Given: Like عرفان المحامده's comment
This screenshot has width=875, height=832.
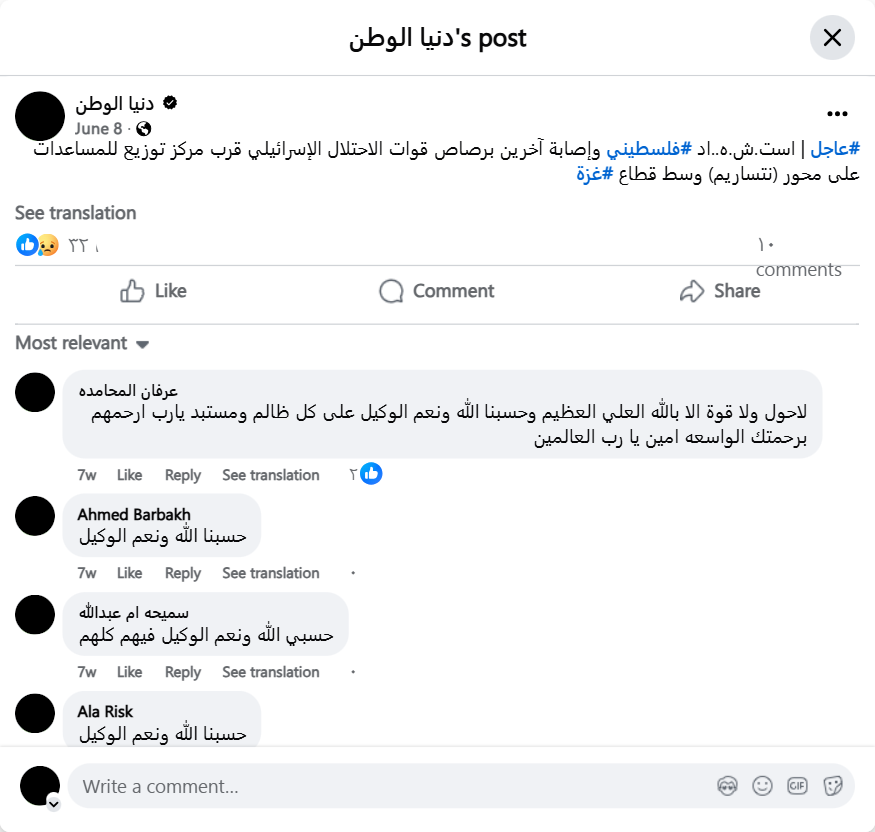Looking at the screenshot, I should point(129,475).
